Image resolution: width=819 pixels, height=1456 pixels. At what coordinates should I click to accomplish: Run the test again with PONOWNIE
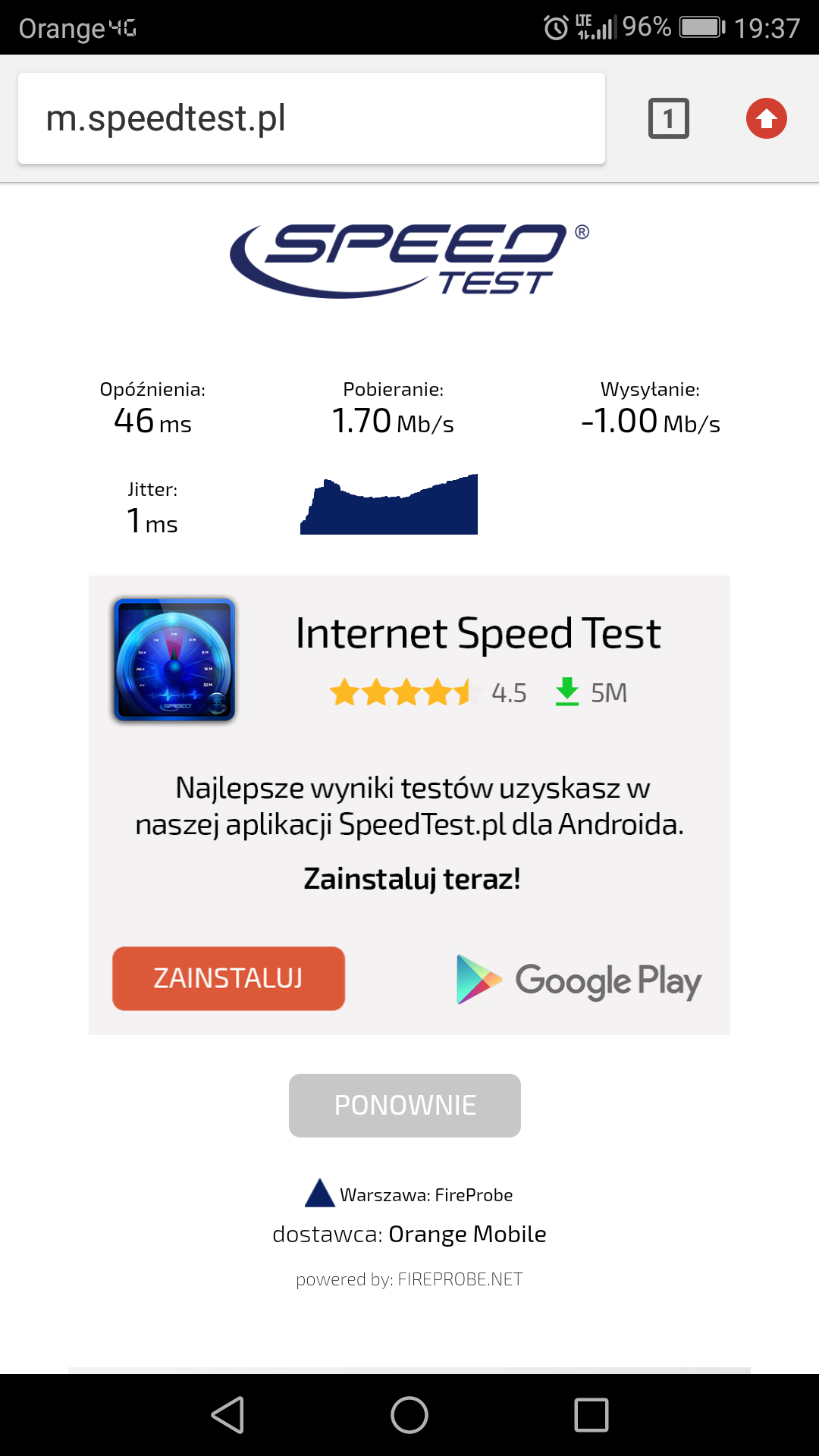click(x=405, y=1106)
